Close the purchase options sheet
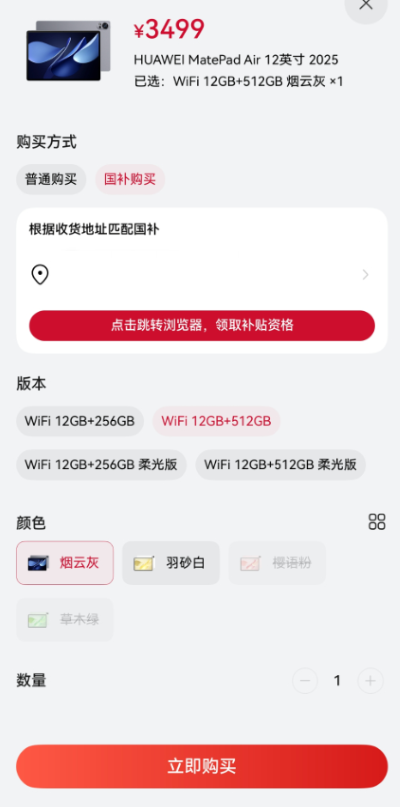Screen dimensions: 400x807 [x=366, y=5]
